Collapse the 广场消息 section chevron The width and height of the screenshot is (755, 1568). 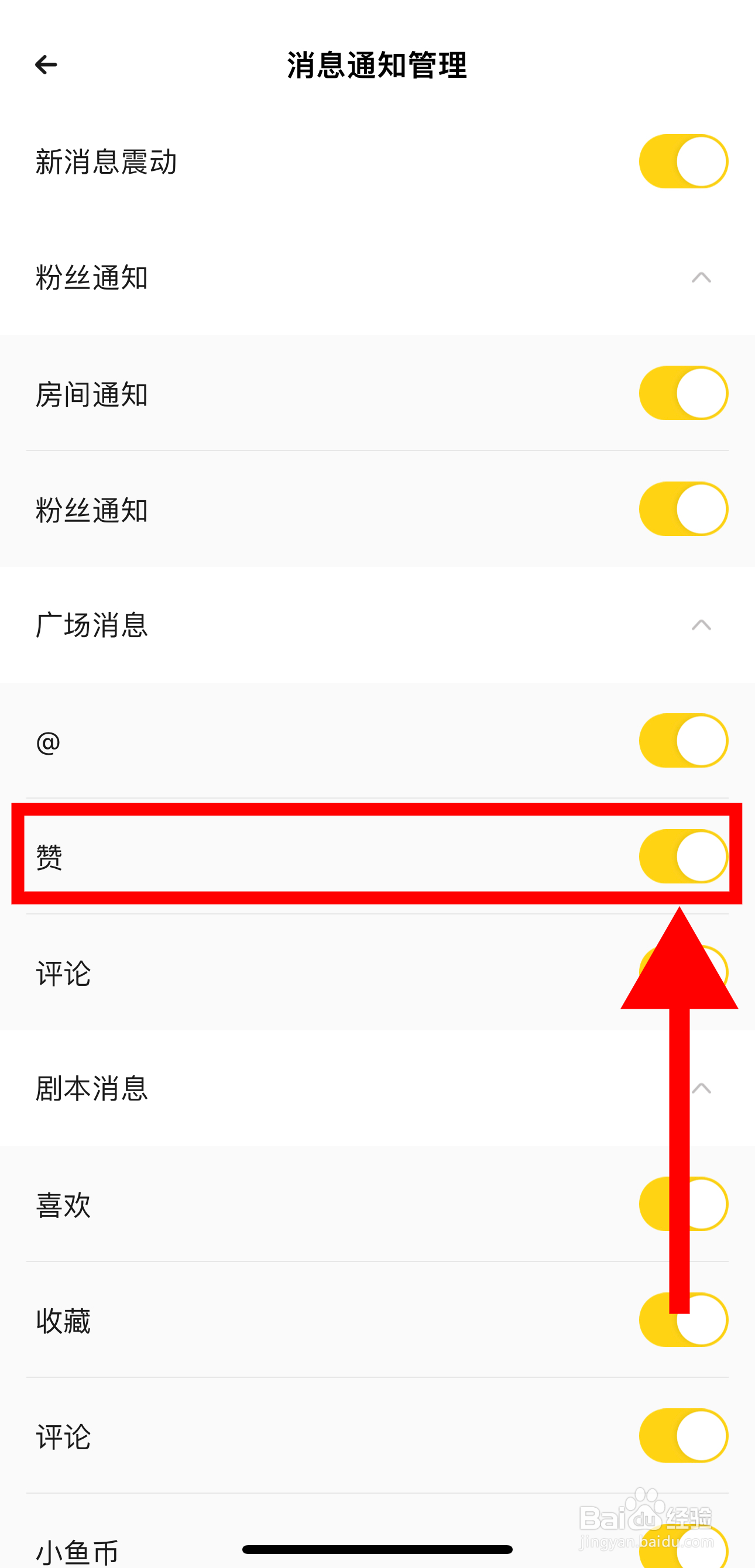coord(700,624)
